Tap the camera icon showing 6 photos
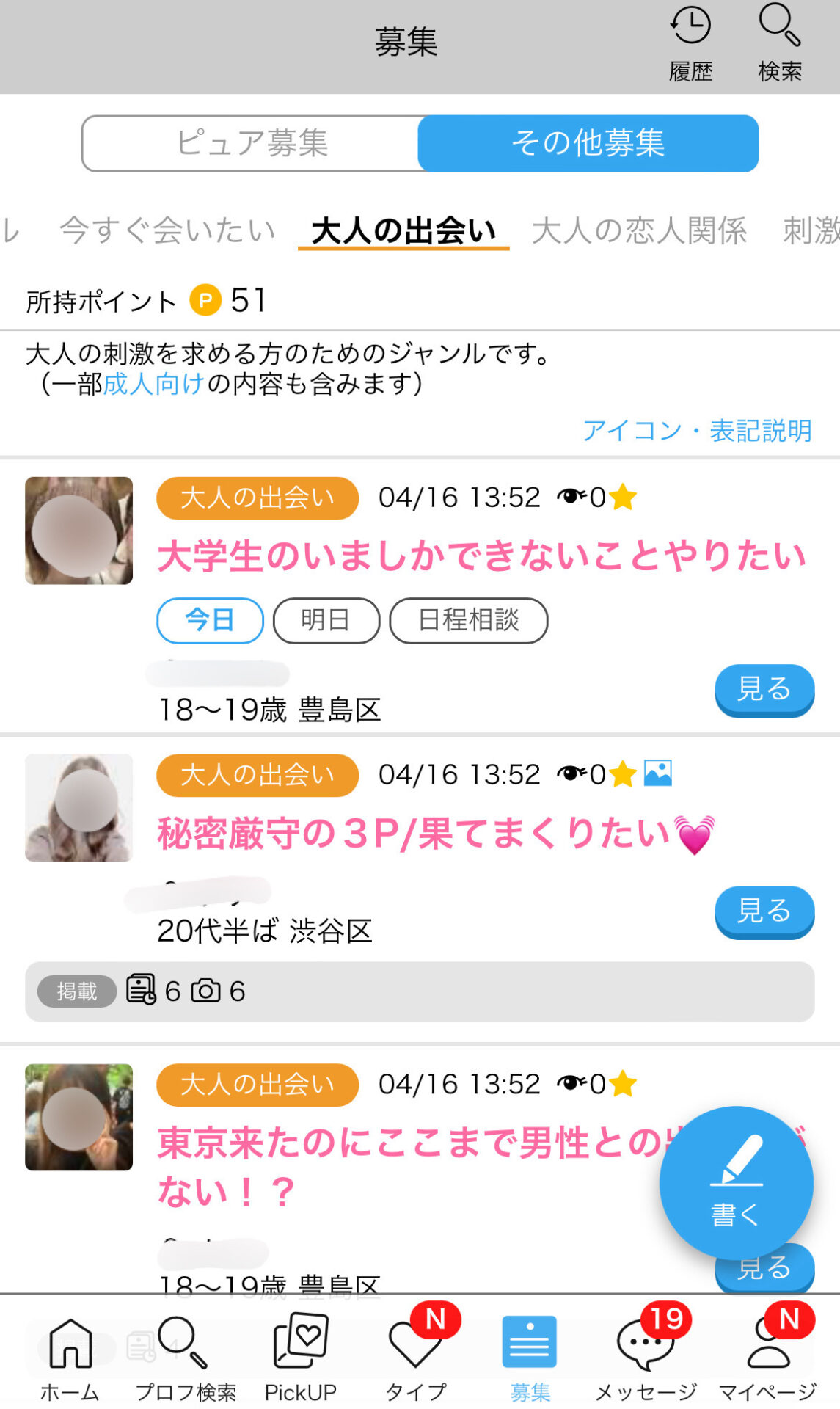Viewport: 840px width, 1409px height. pos(208,991)
